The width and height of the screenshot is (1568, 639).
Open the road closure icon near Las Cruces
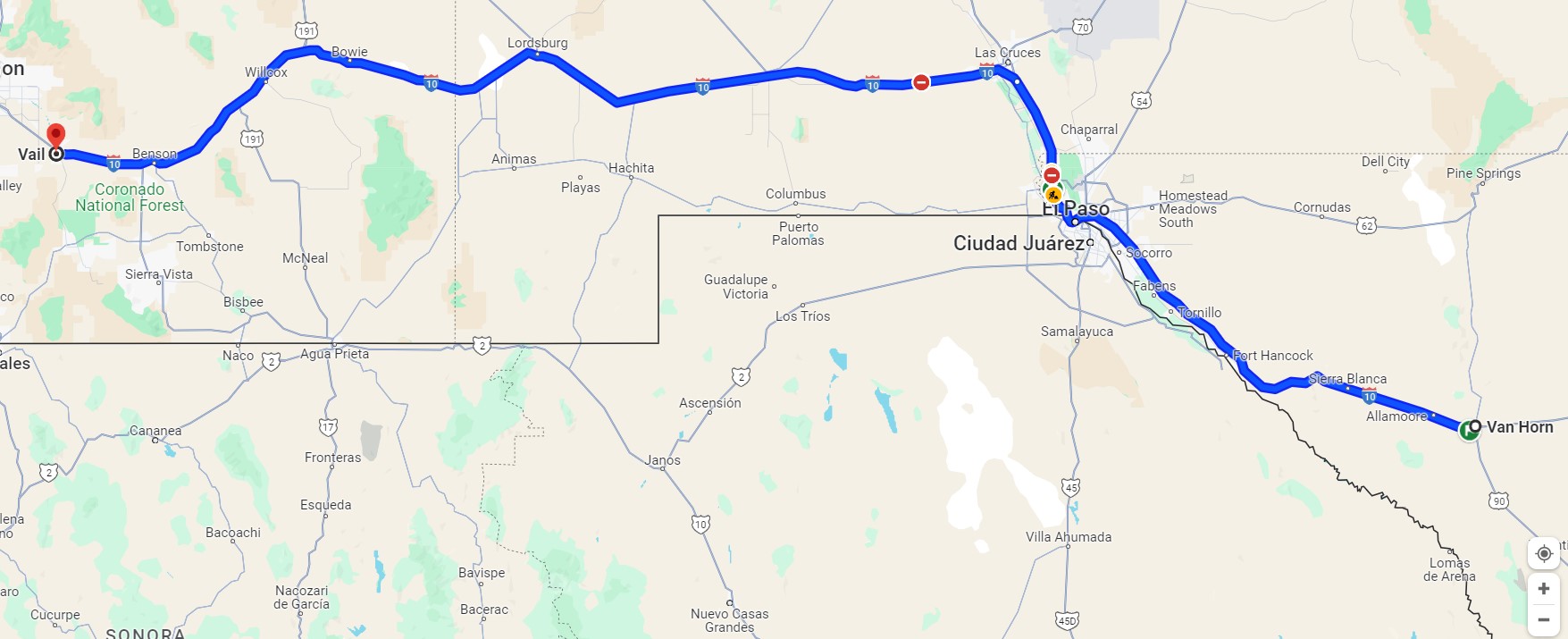(x=921, y=82)
